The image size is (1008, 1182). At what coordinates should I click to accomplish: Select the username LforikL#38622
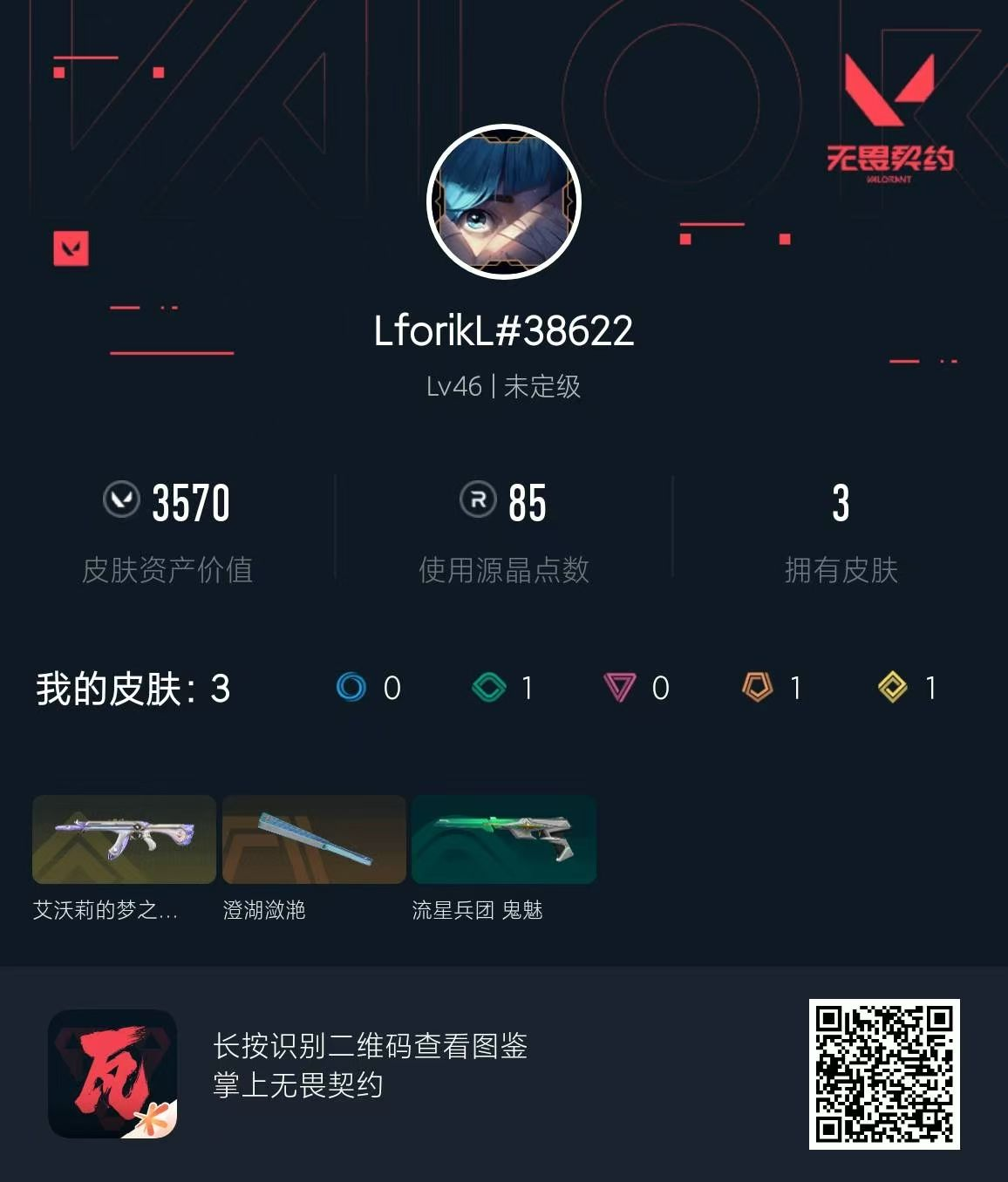(503, 329)
